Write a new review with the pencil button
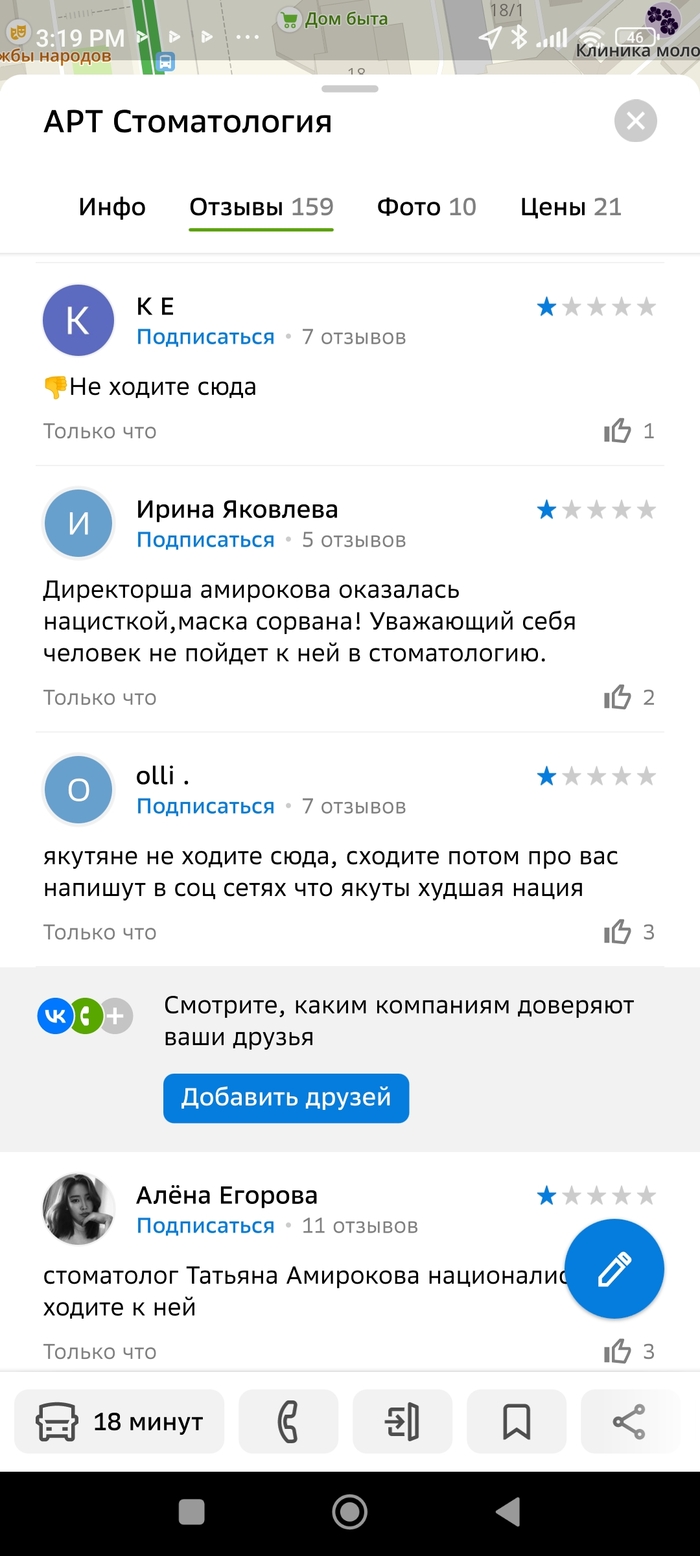Image resolution: width=700 pixels, height=1556 pixels. (x=614, y=1269)
